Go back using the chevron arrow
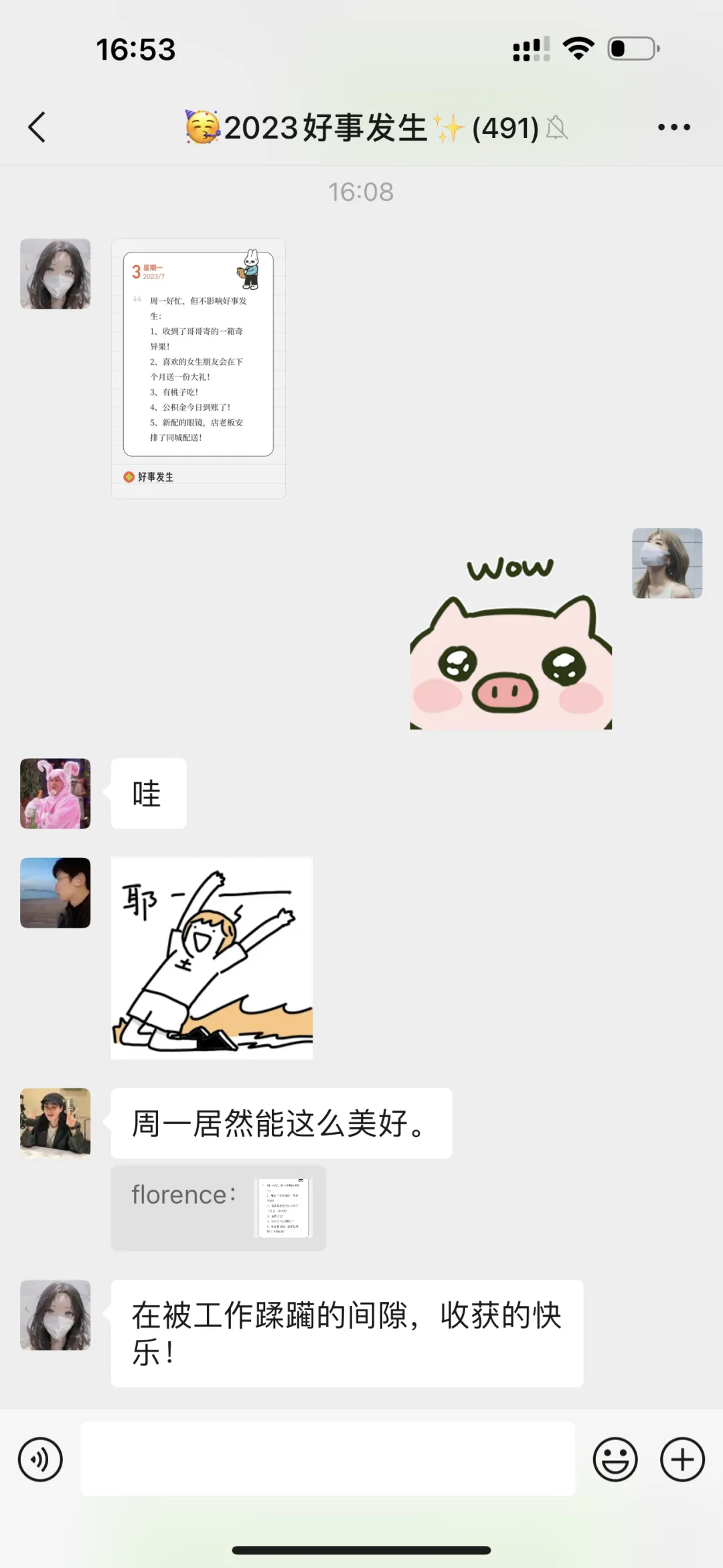The image size is (723, 1568). pos(38,126)
